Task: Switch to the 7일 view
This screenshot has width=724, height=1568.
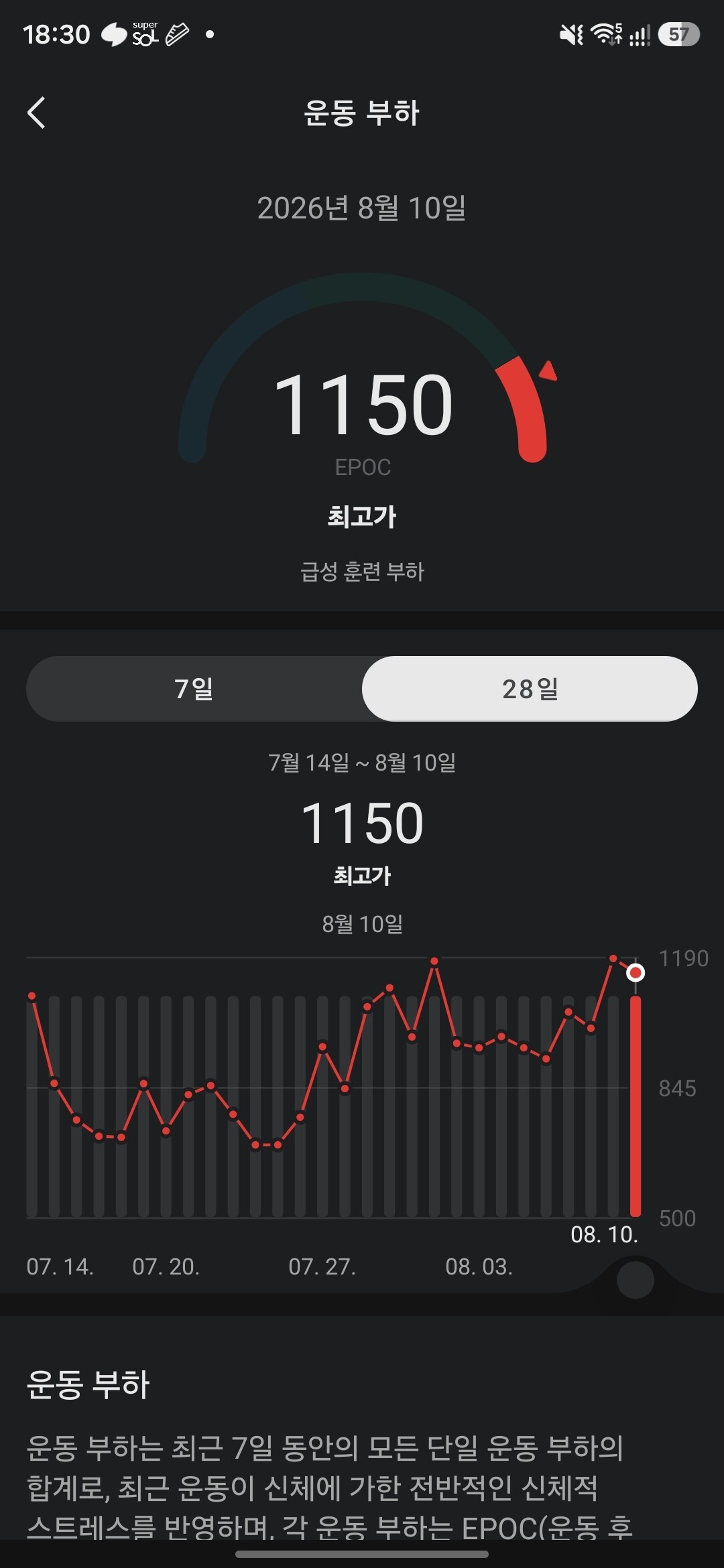Action: tap(194, 688)
